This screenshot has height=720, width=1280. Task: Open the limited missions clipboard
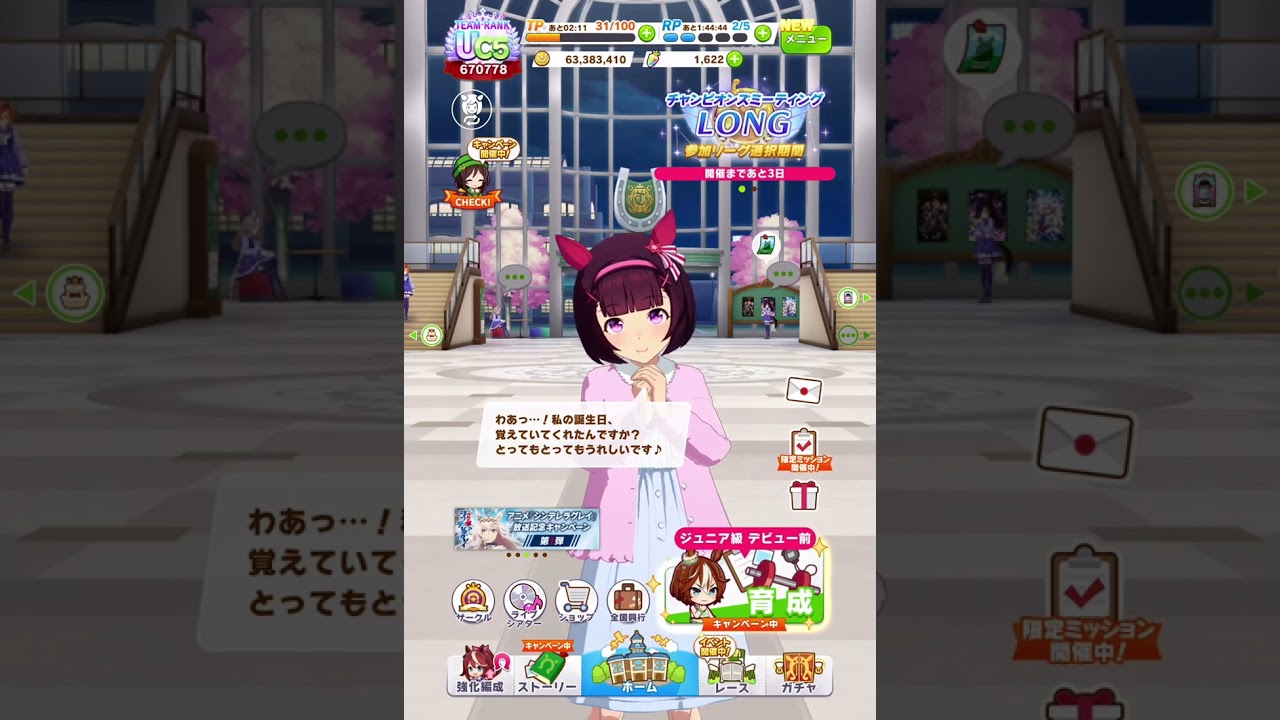[x=804, y=450]
